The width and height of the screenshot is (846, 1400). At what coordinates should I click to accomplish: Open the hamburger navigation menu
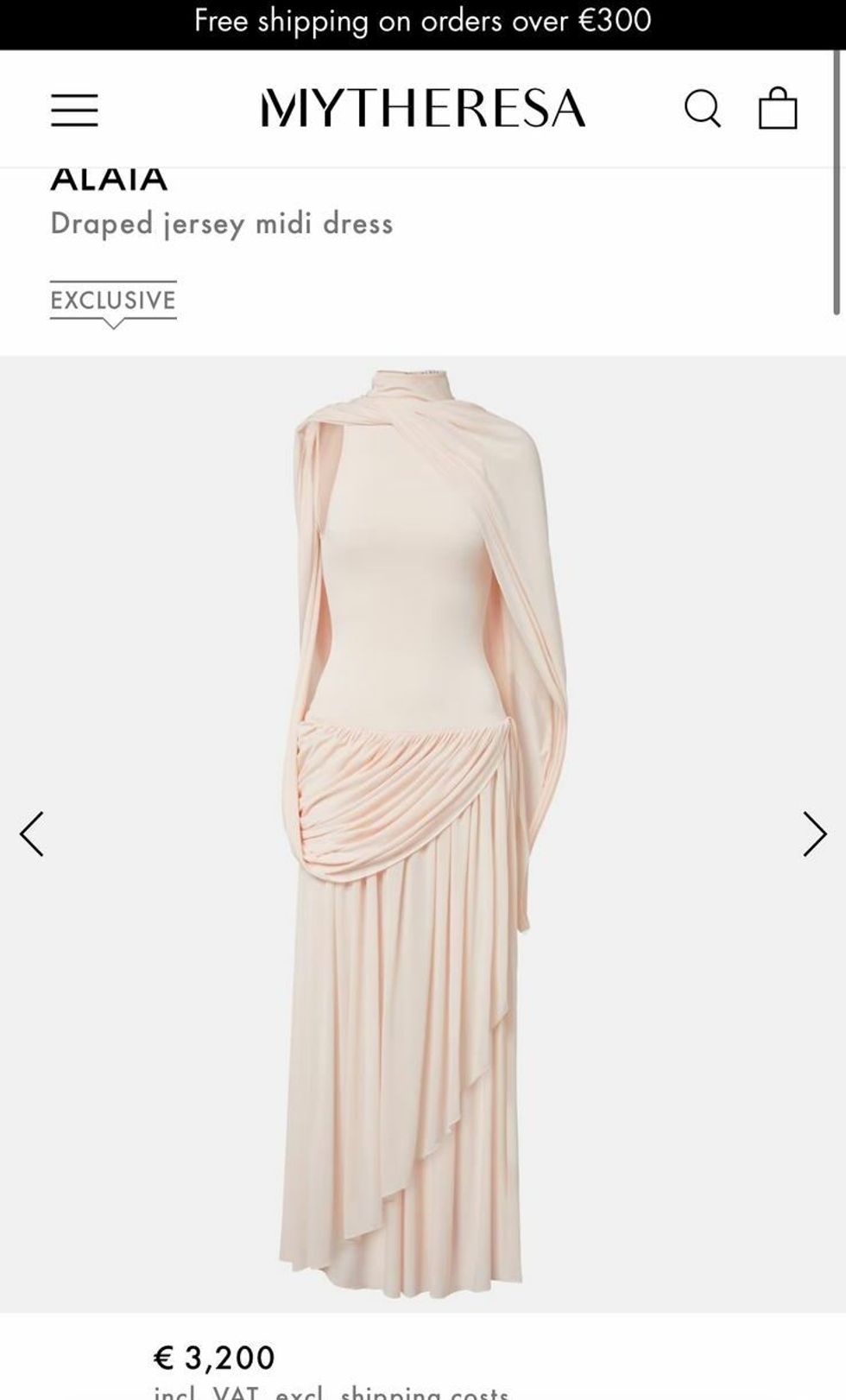click(x=74, y=110)
